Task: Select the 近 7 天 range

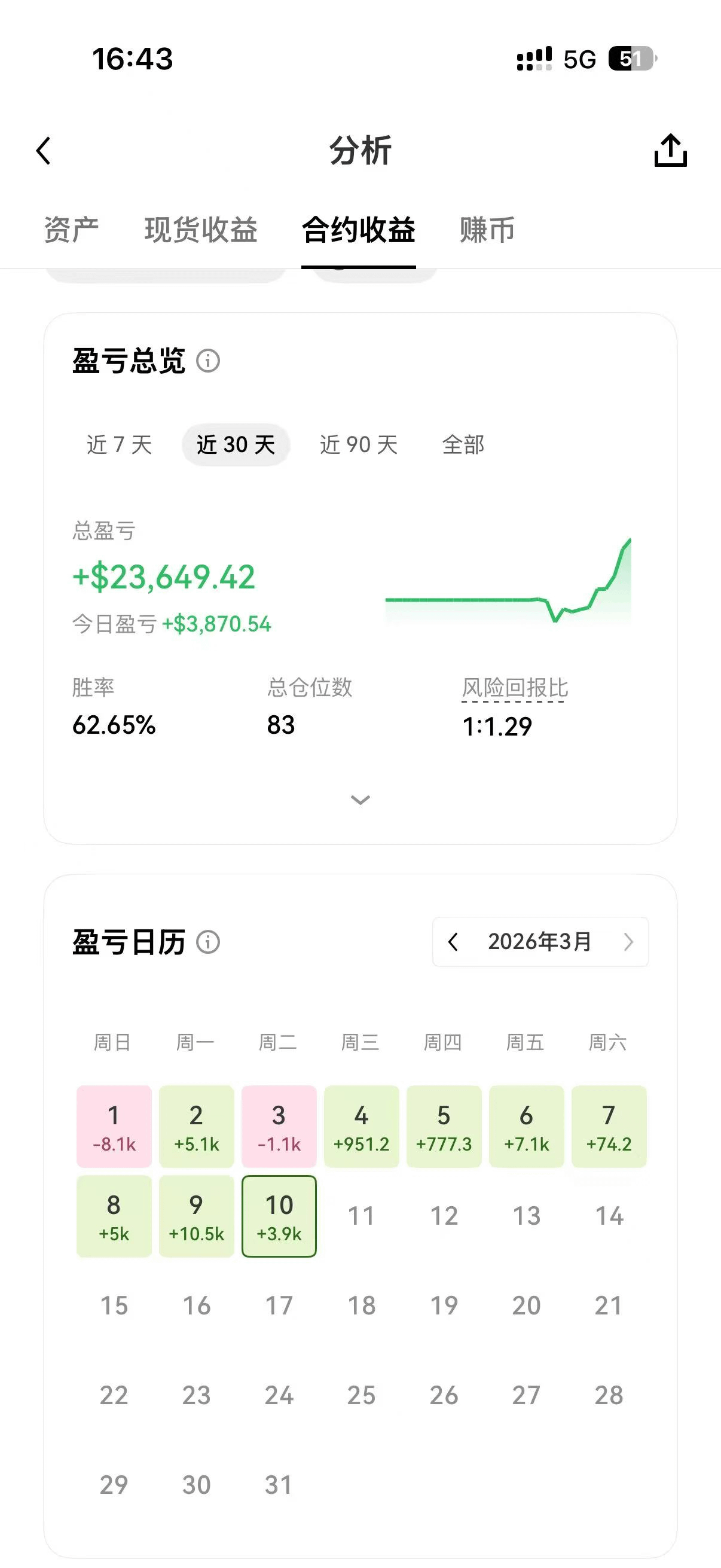Action: tap(119, 445)
